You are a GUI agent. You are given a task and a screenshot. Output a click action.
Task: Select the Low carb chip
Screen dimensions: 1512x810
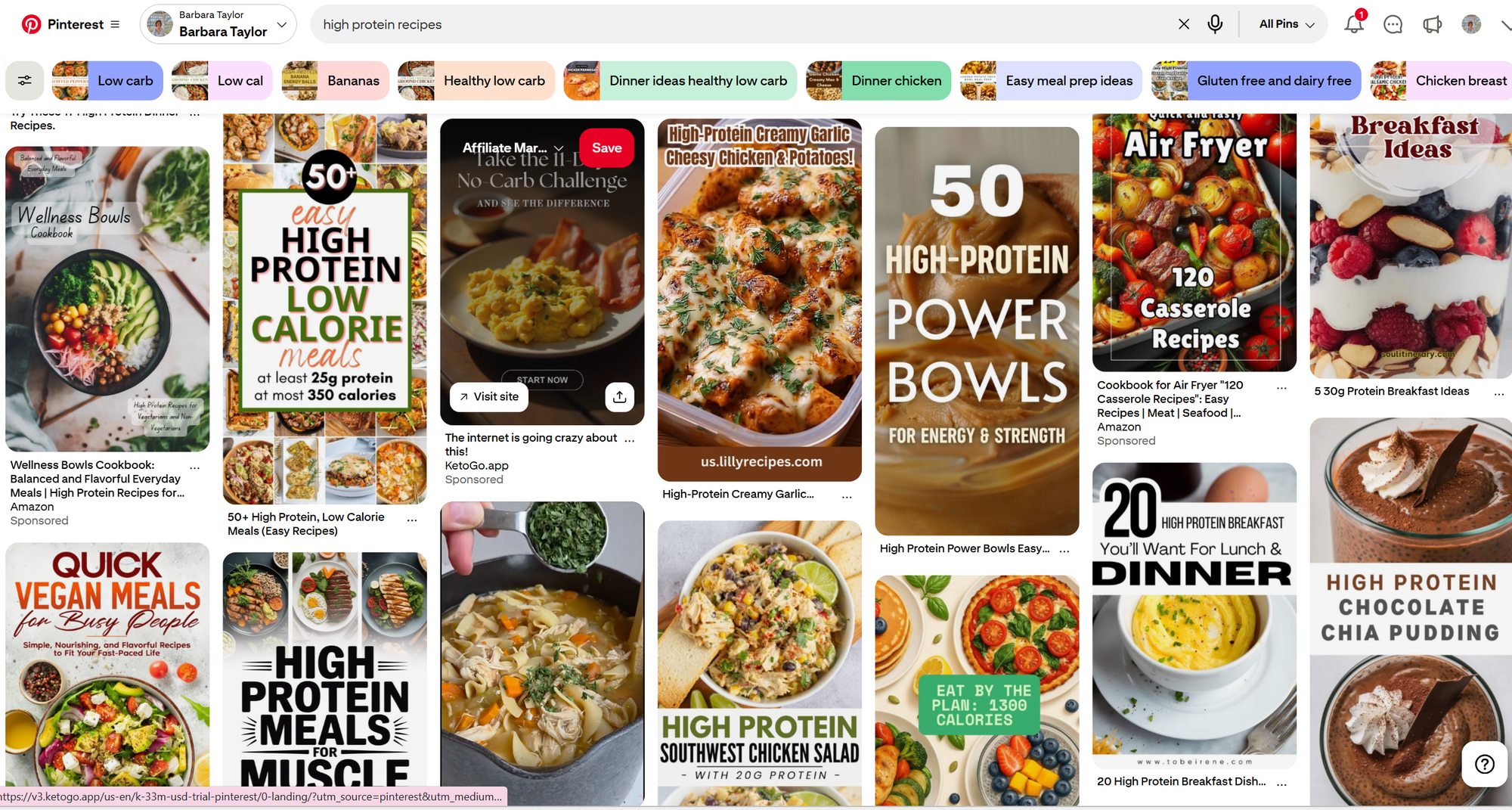107,81
